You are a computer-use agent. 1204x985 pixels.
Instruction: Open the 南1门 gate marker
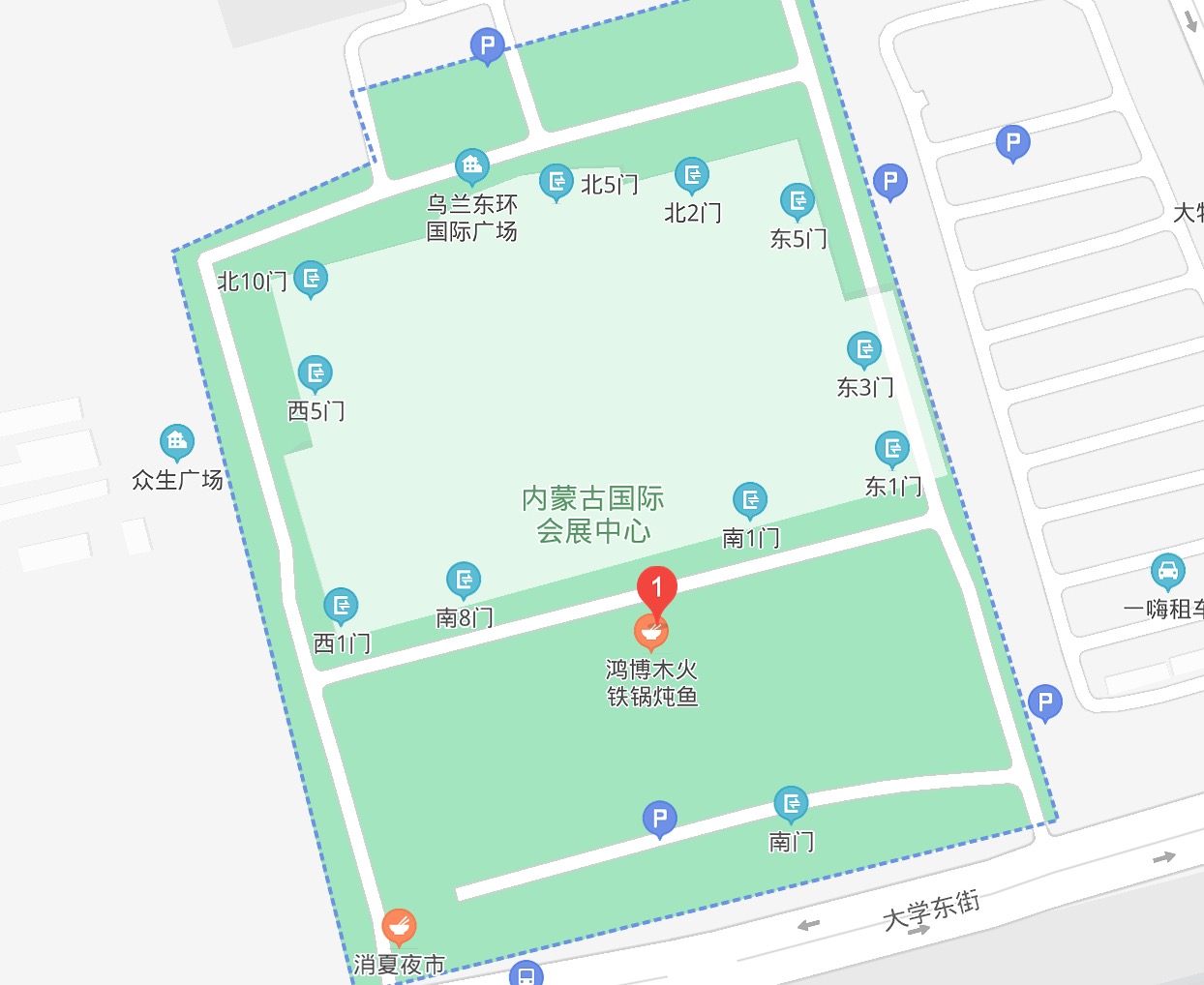(750, 500)
